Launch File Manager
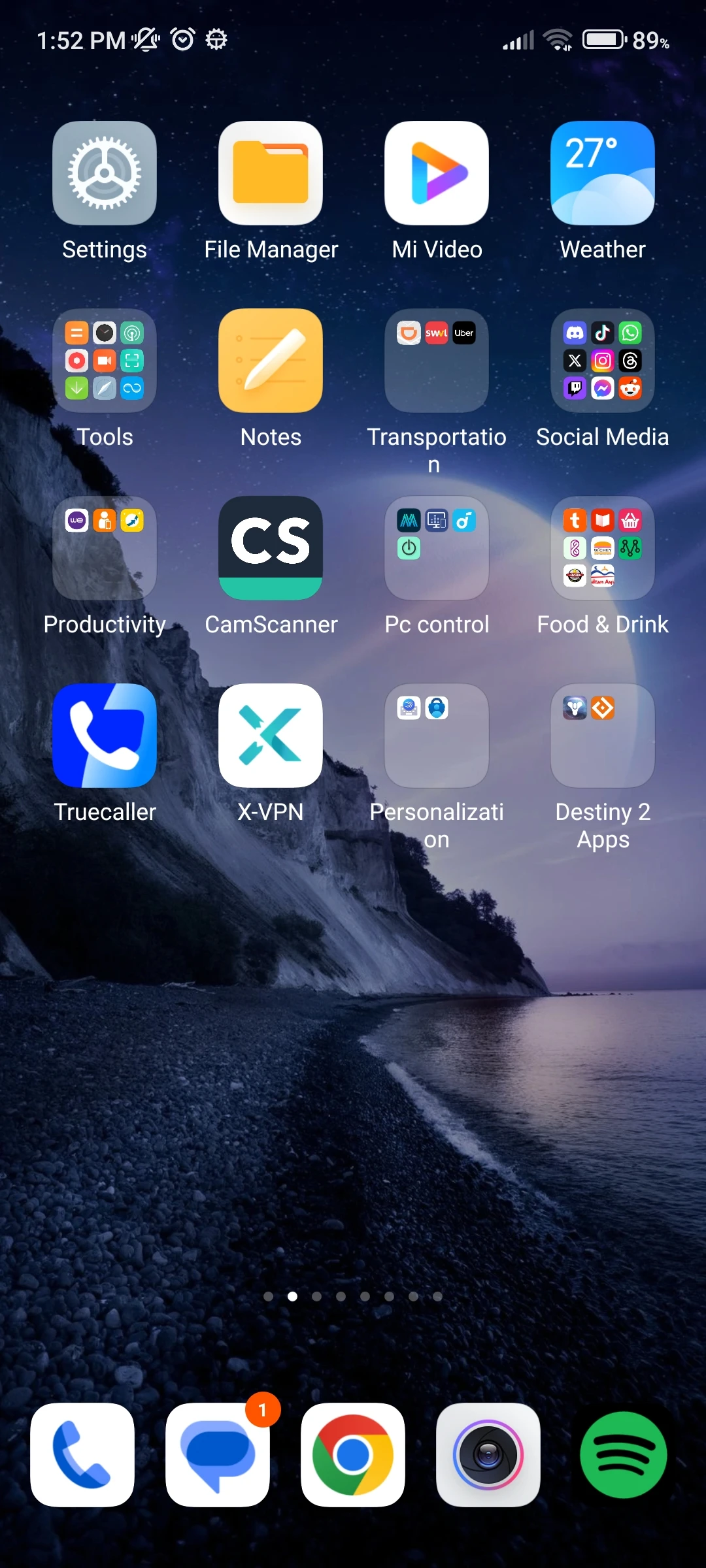The image size is (706, 1568). [271, 173]
